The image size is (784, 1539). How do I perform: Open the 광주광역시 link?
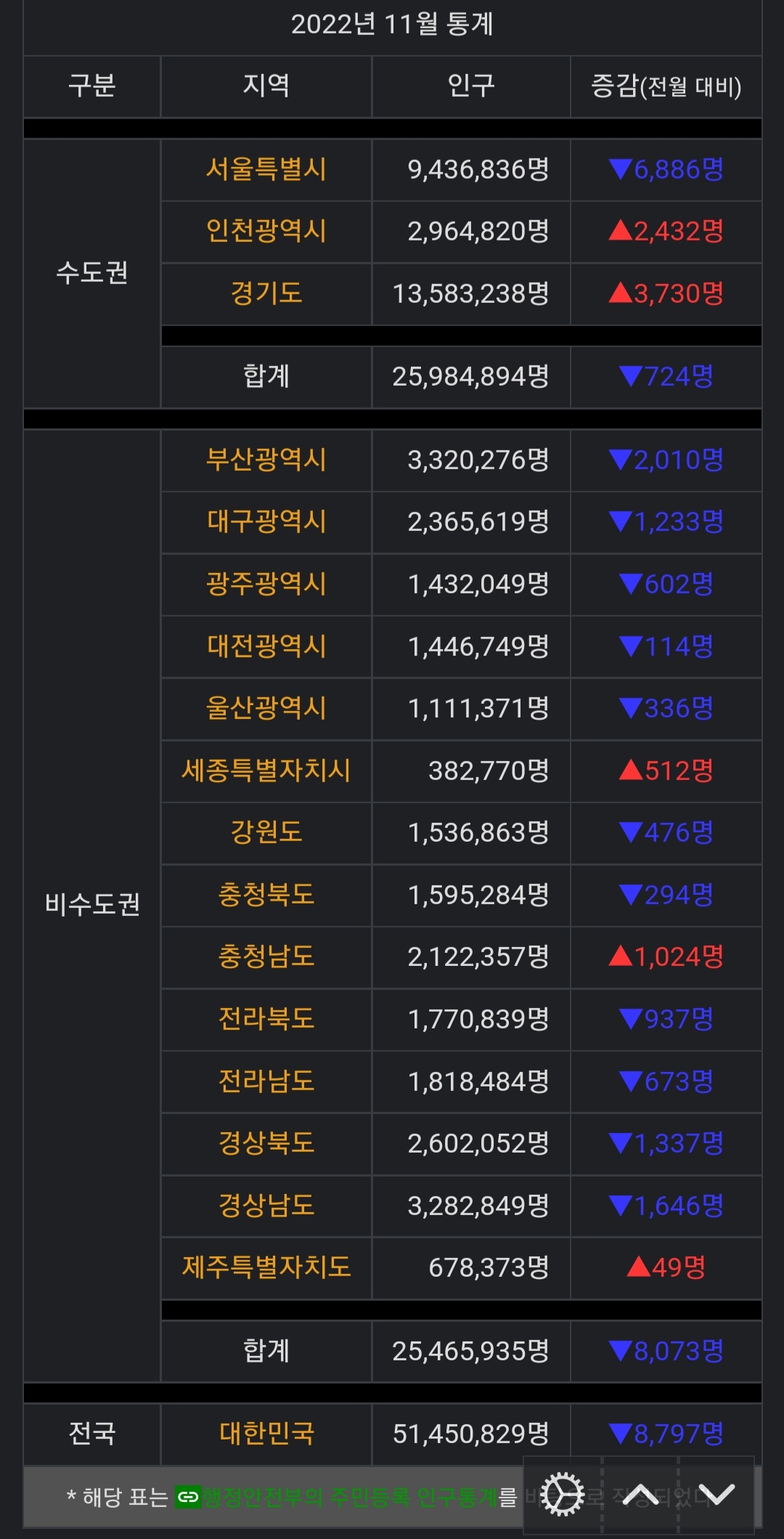tap(266, 584)
